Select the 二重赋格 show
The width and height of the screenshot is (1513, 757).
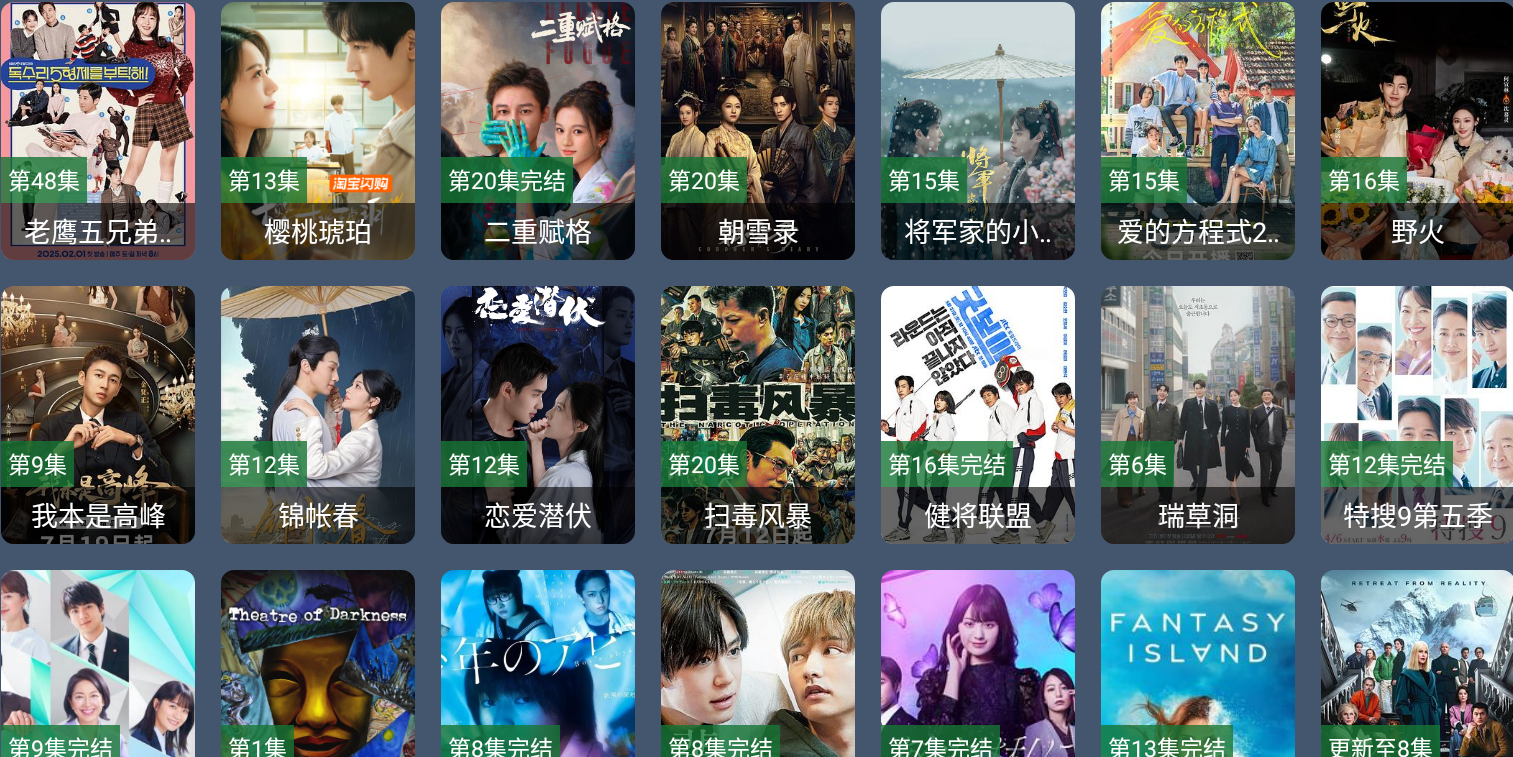(x=538, y=130)
